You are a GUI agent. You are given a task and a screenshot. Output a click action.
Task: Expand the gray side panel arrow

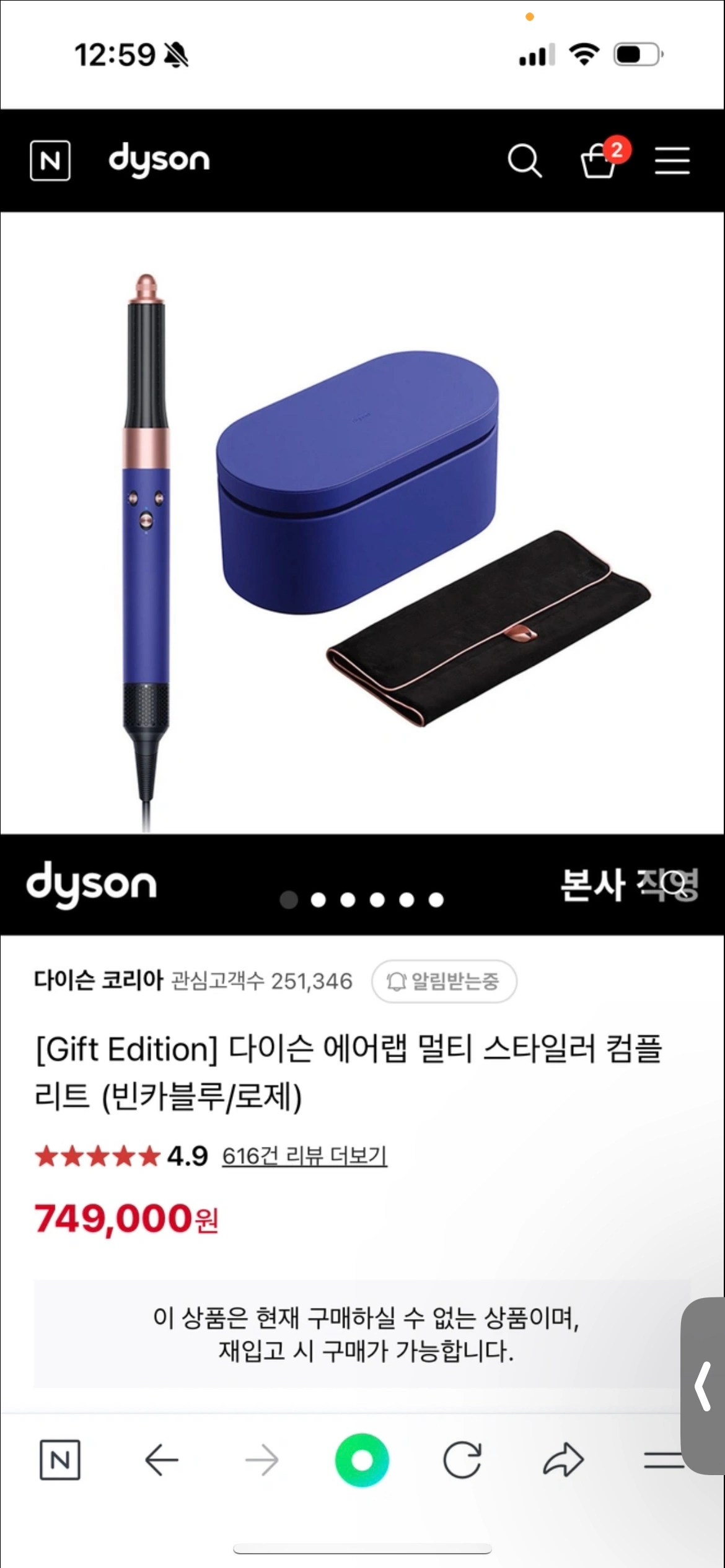pos(704,1386)
